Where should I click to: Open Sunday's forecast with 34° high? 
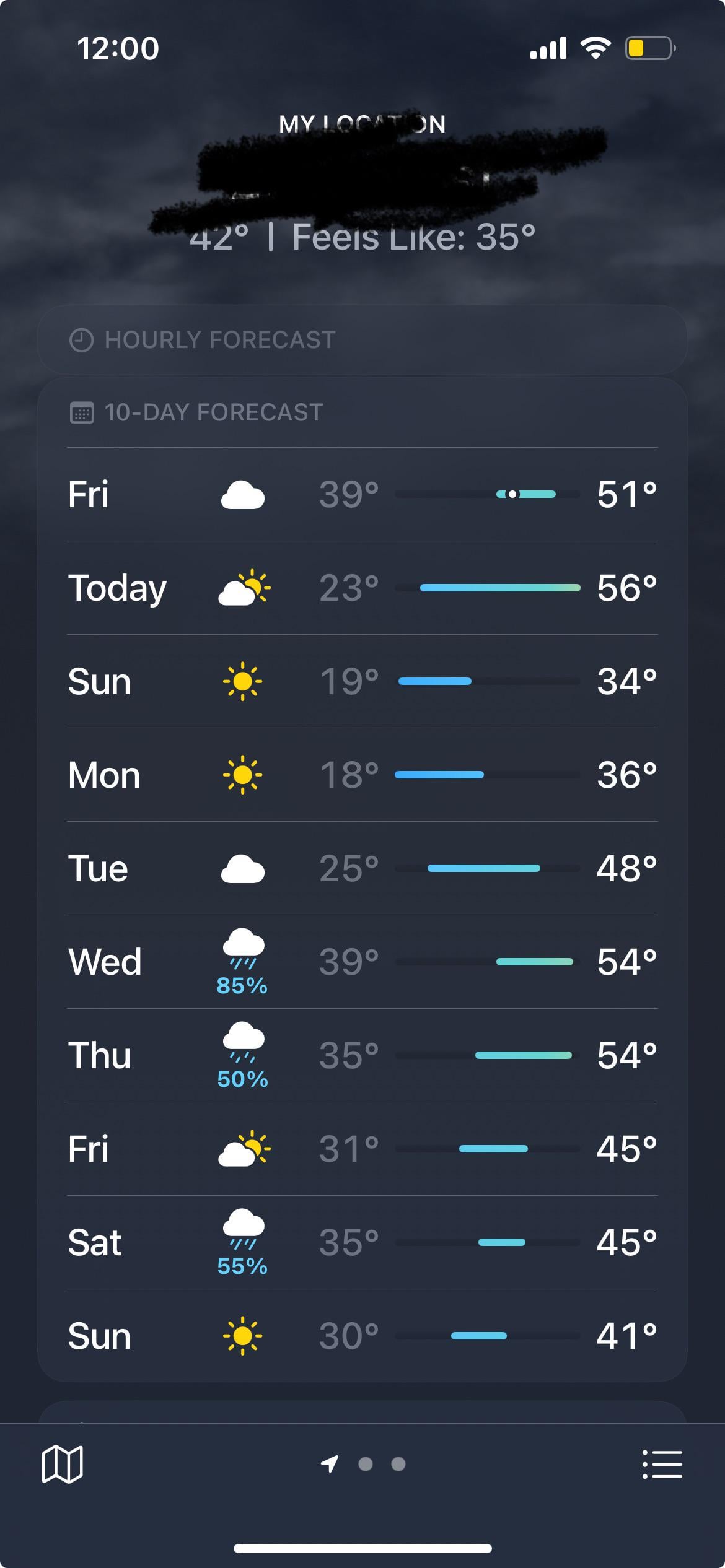[362, 681]
